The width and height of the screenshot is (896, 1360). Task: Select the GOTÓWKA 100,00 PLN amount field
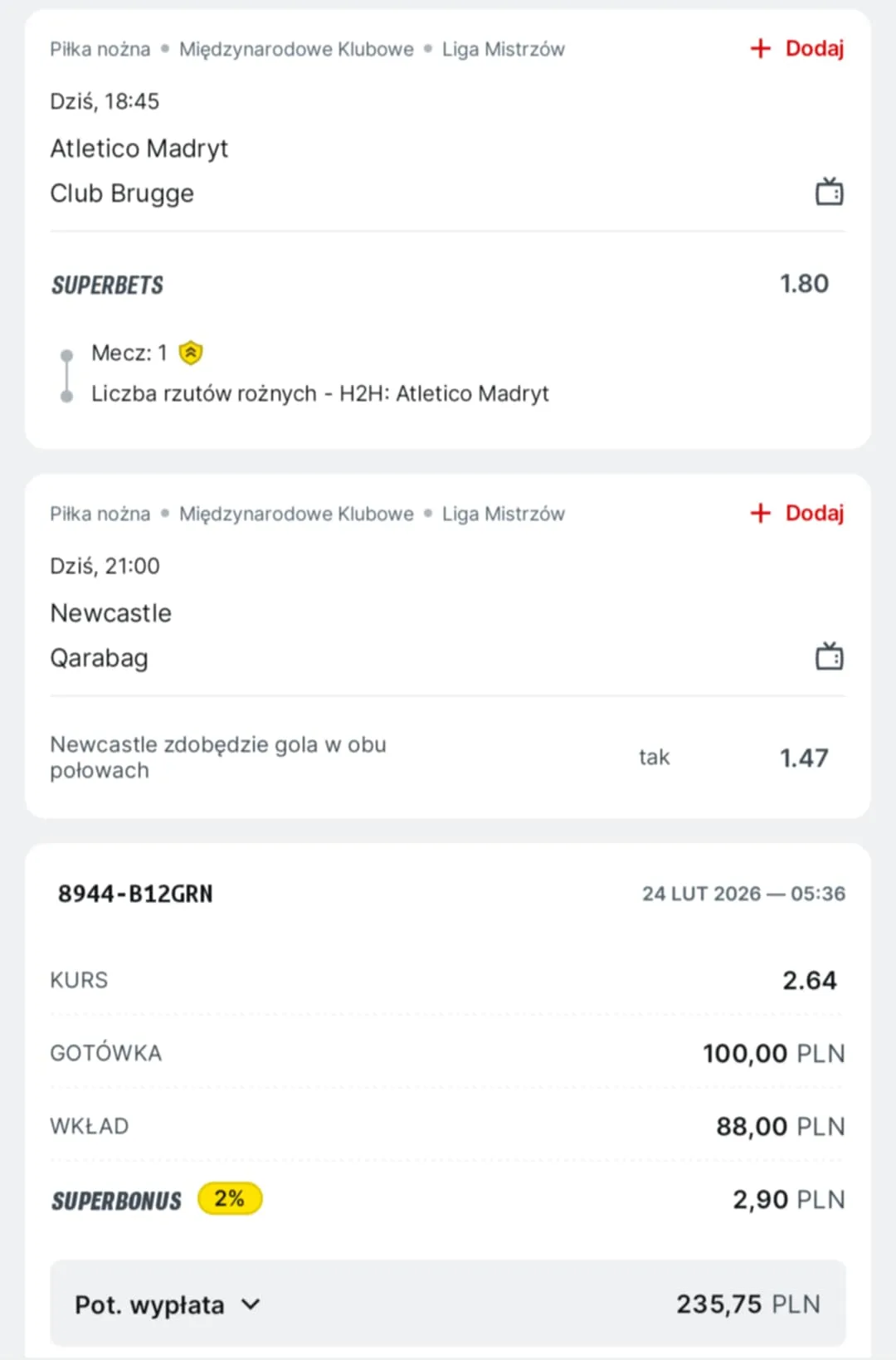coord(772,1052)
